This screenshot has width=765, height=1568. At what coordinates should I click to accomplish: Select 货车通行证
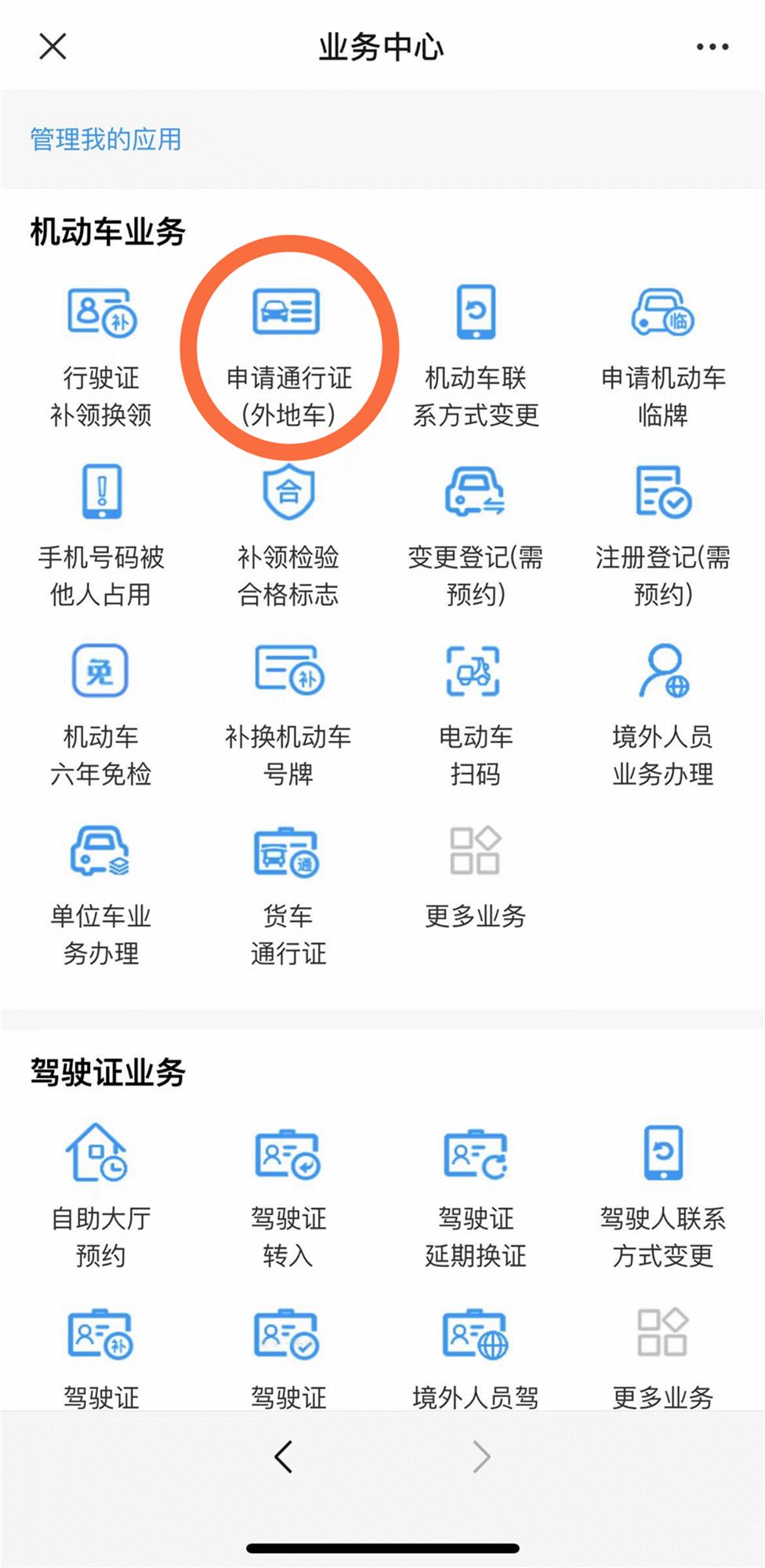[x=288, y=895]
